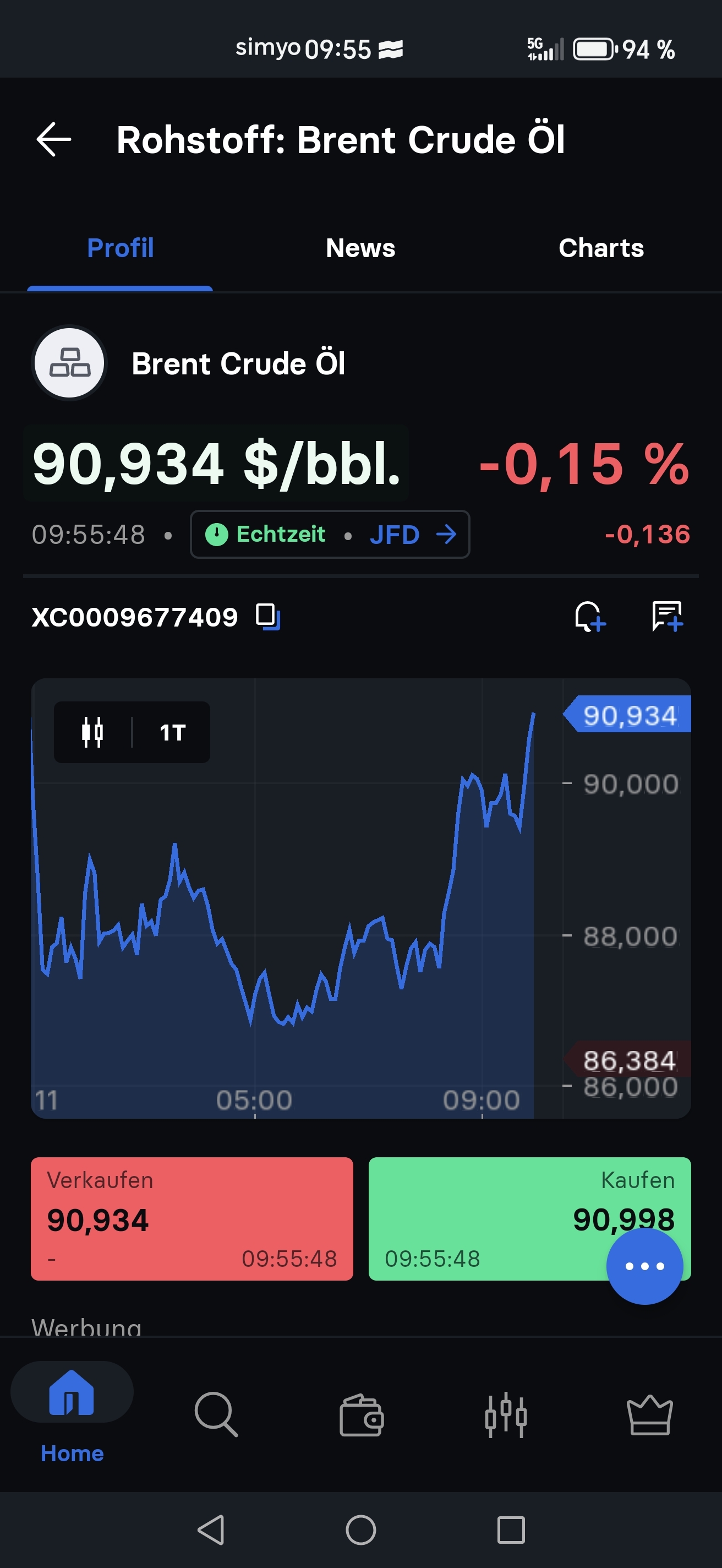Change chart type with the candlestick icon
Image resolution: width=722 pixels, height=1568 pixels.
(92, 732)
